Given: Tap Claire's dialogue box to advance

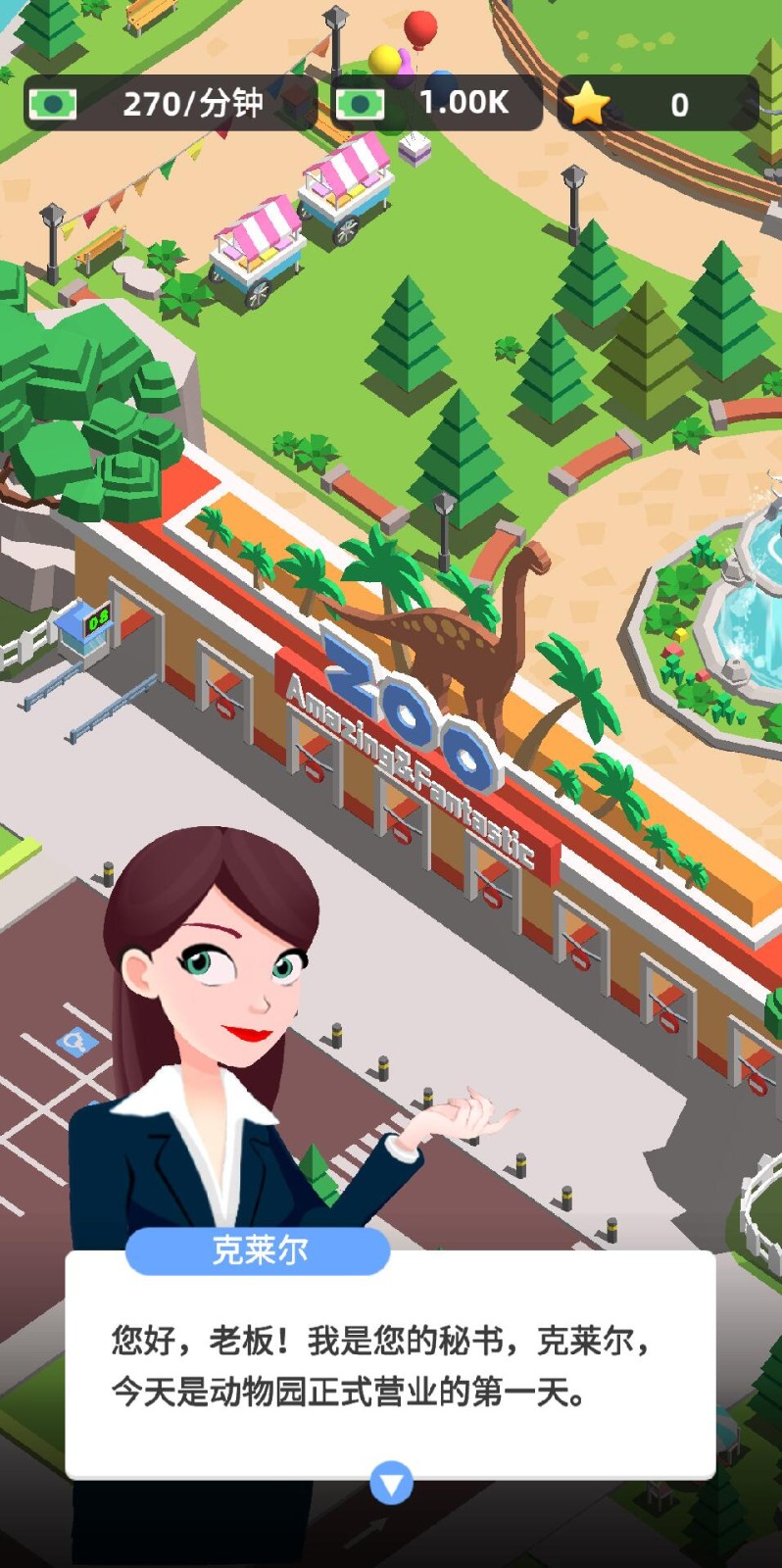Looking at the screenshot, I should pyautogui.click(x=390, y=1365).
